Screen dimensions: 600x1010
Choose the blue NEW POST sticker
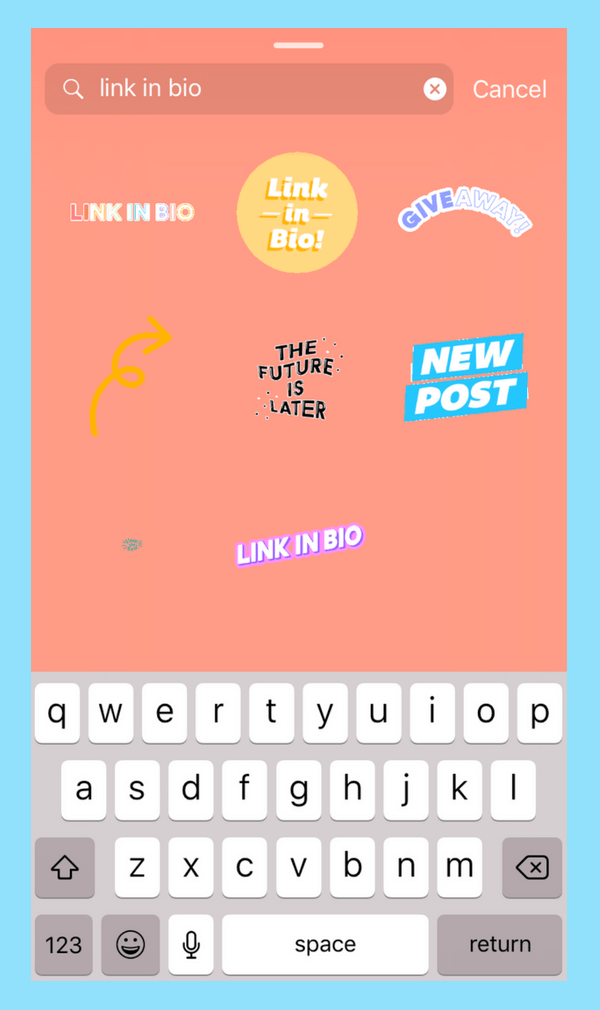point(465,377)
